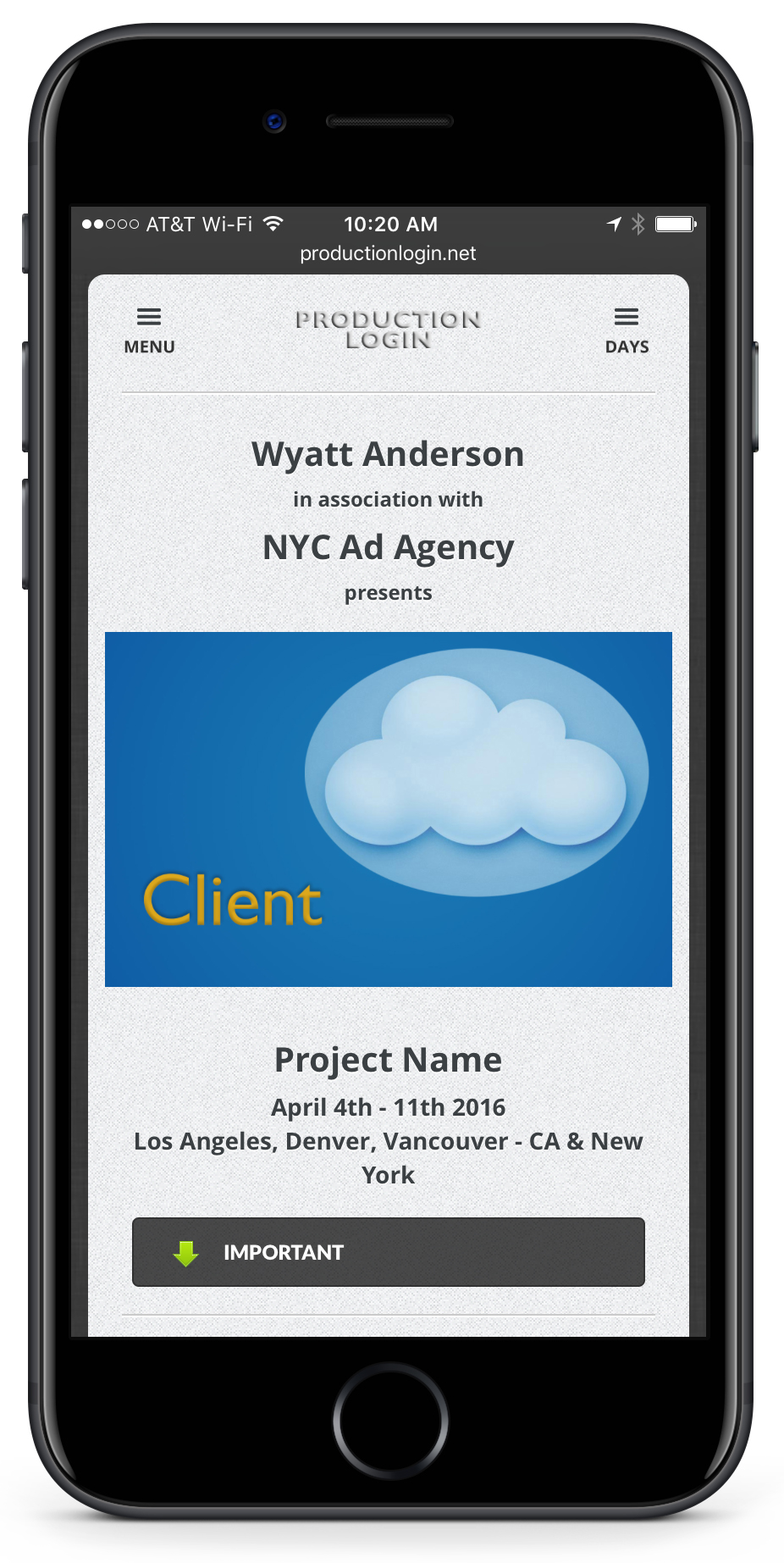The height and width of the screenshot is (1563, 784).
Task: Open the DAYS menu
Action: [627, 330]
